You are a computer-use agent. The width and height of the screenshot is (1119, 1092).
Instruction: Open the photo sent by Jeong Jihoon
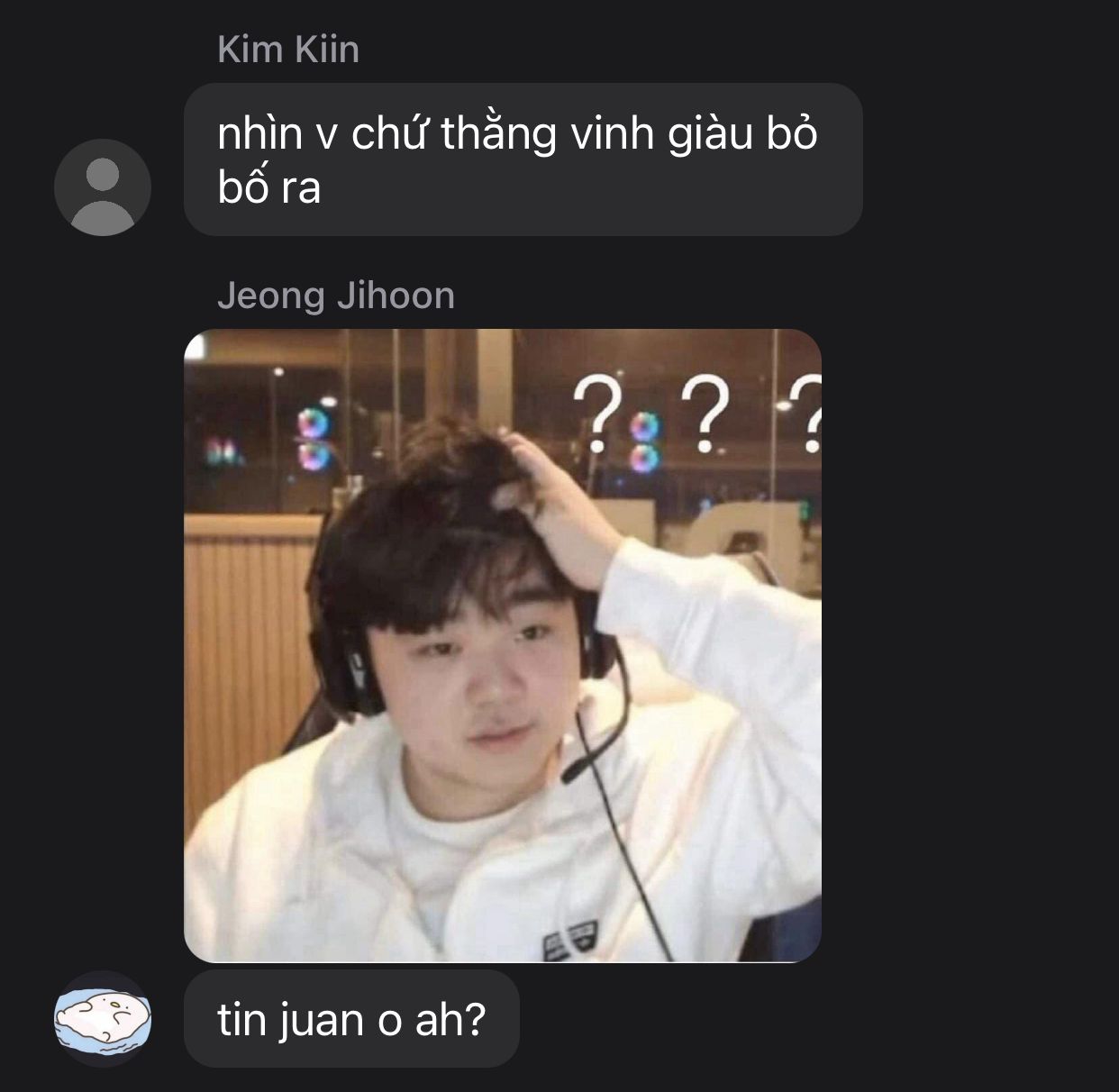[x=502, y=645]
